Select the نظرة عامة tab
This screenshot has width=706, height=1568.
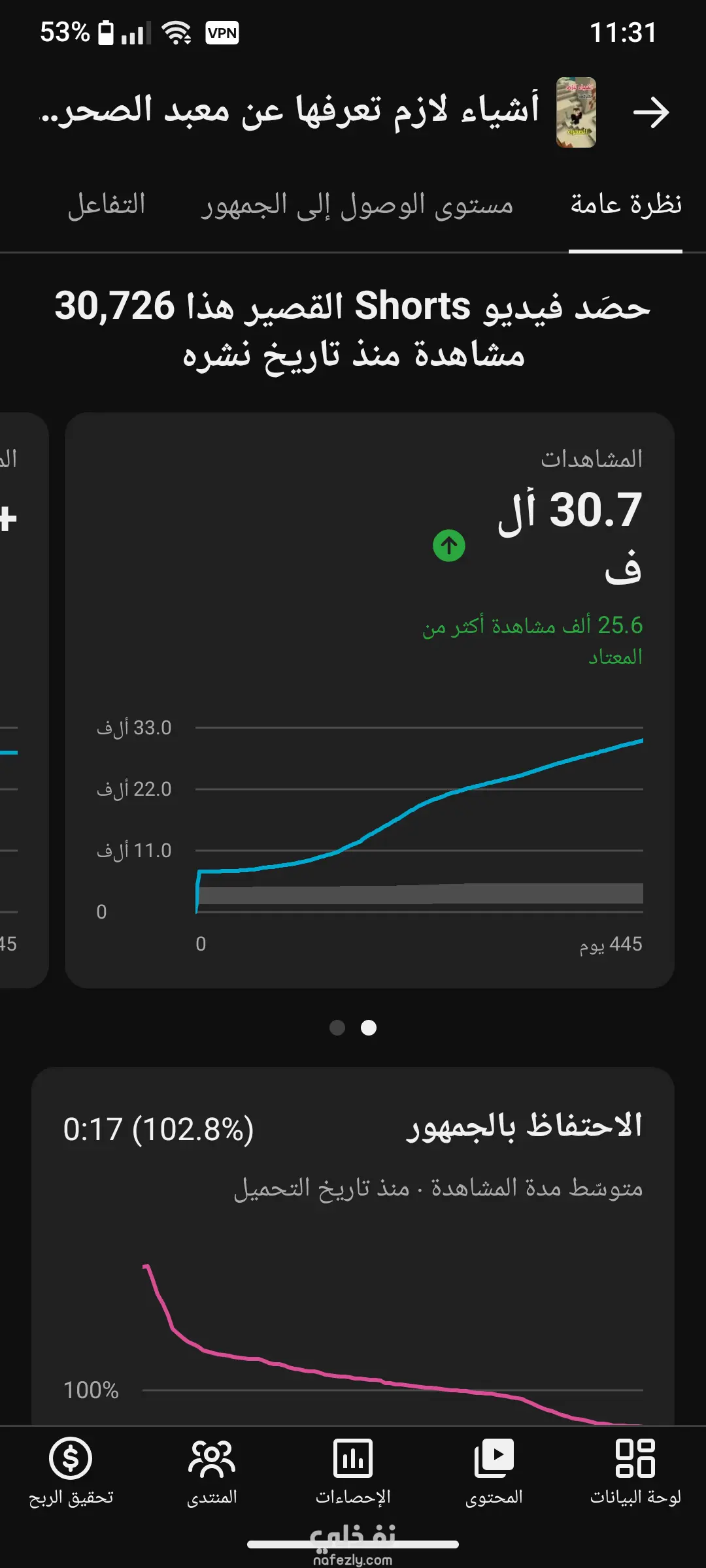pos(626,204)
